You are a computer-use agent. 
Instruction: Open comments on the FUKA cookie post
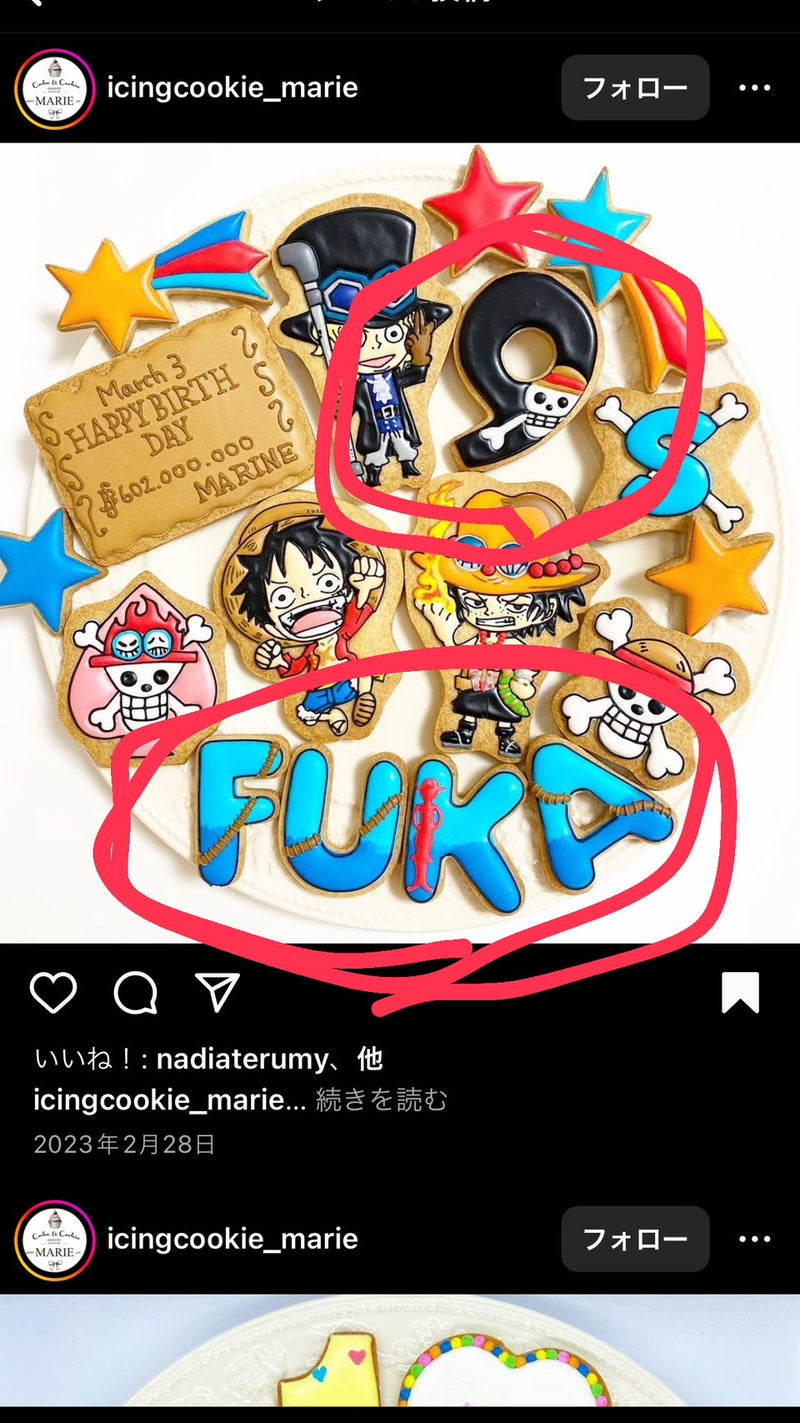pyautogui.click(x=135, y=993)
